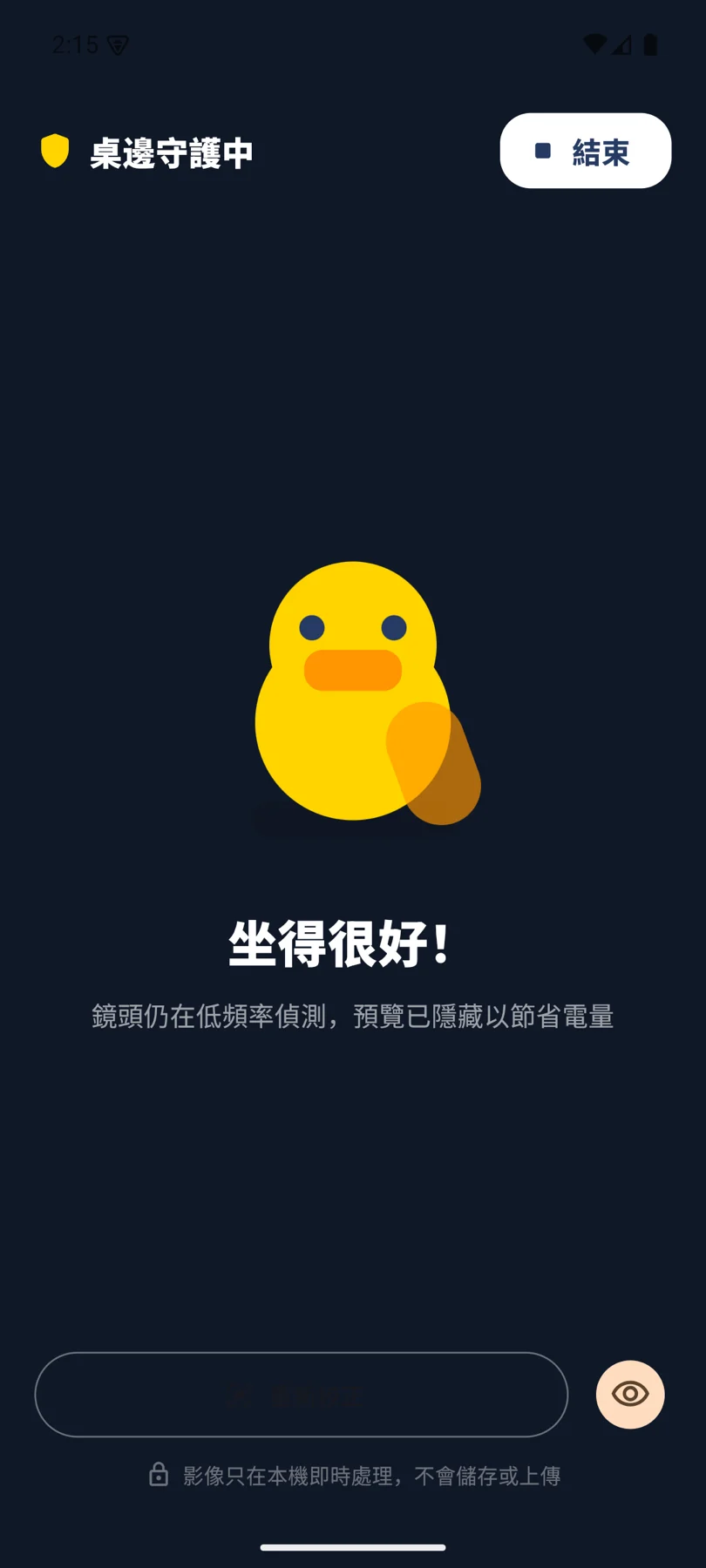This screenshot has height=1568, width=706.
Task: Tap 結束 to end the session
Action: click(x=586, y=151)
